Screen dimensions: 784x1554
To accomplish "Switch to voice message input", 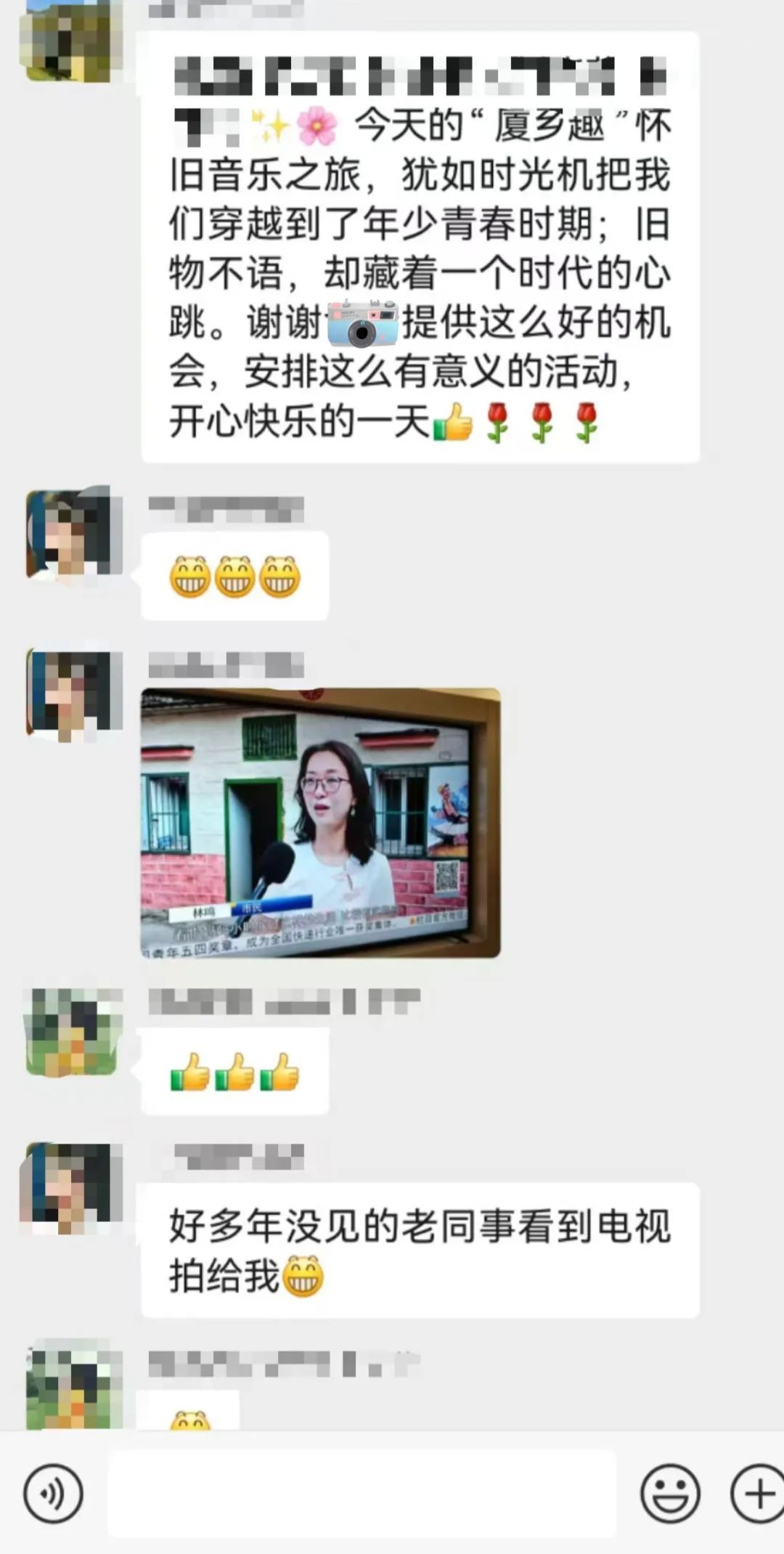I will click(53, 1494).
